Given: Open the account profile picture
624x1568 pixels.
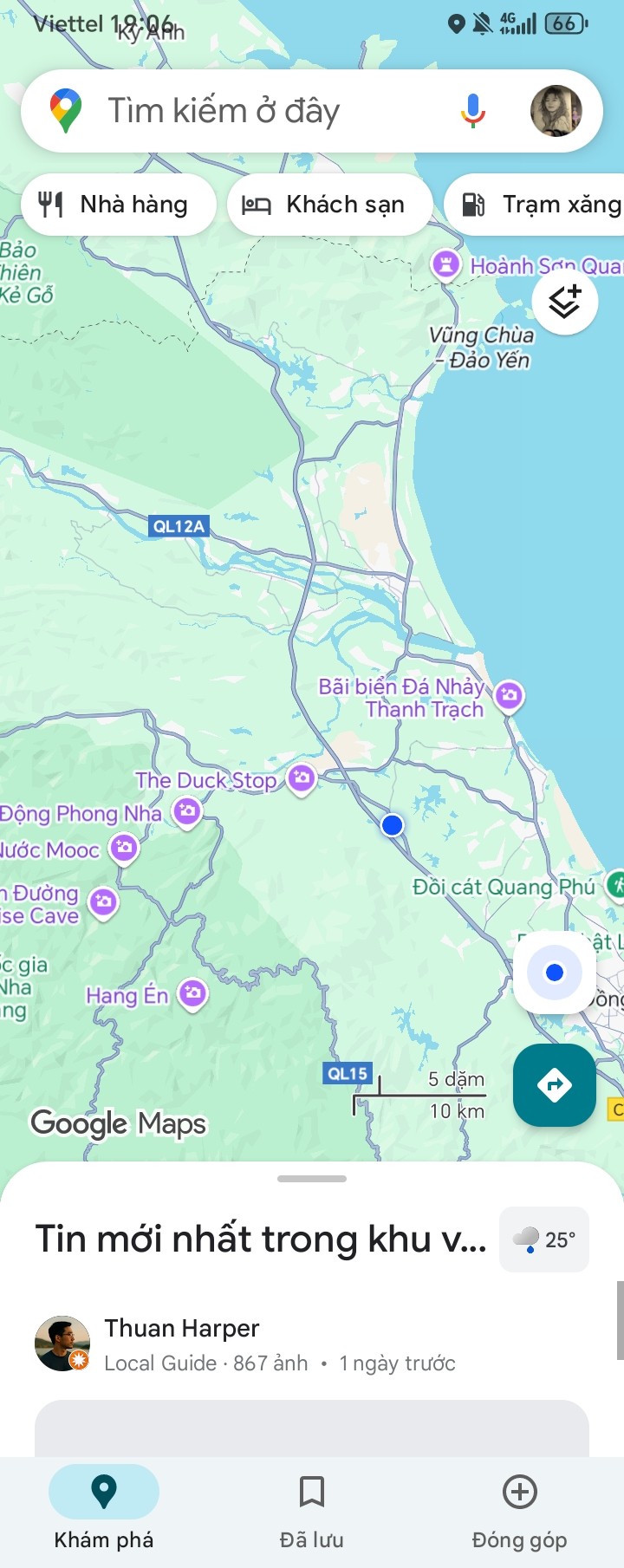Looking at the screenshot, I should point(556,111).
